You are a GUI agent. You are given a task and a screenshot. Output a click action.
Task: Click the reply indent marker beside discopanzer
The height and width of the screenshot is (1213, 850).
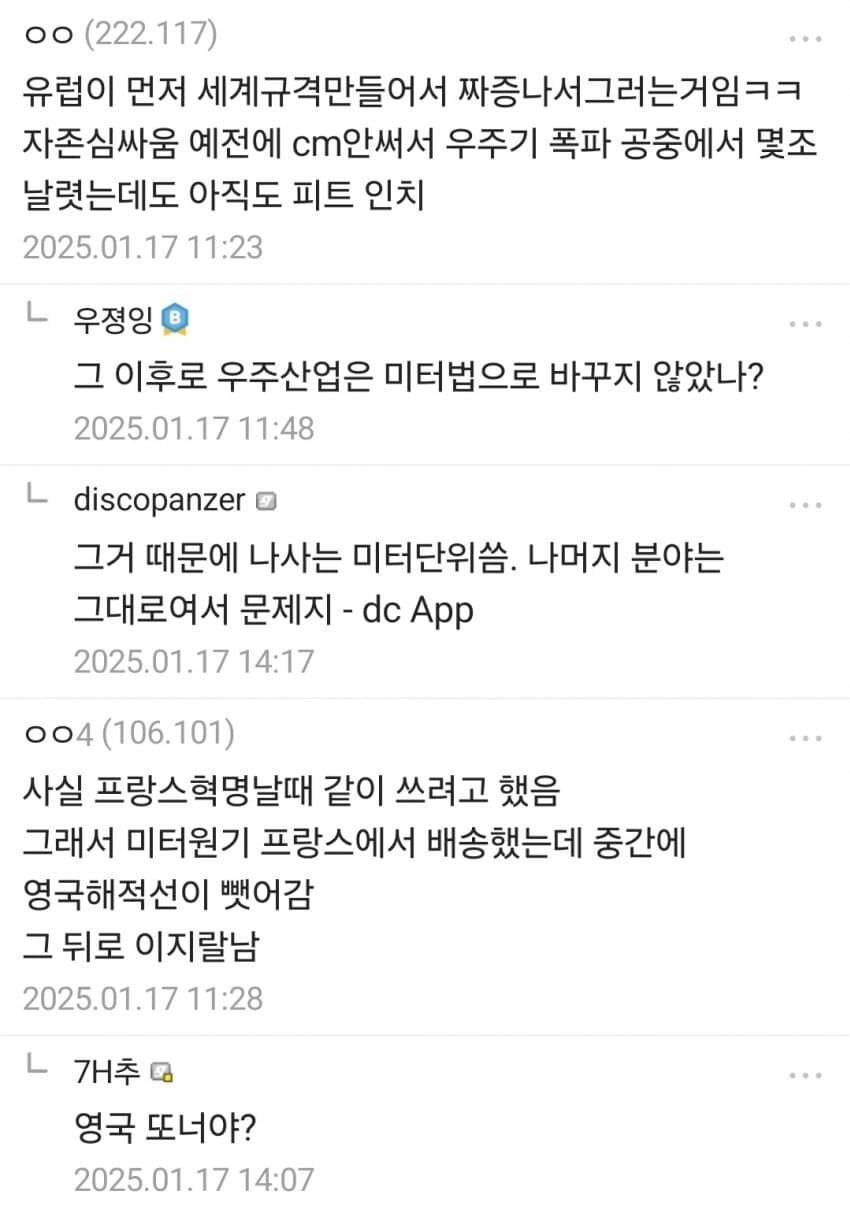[x=36, y=496]
